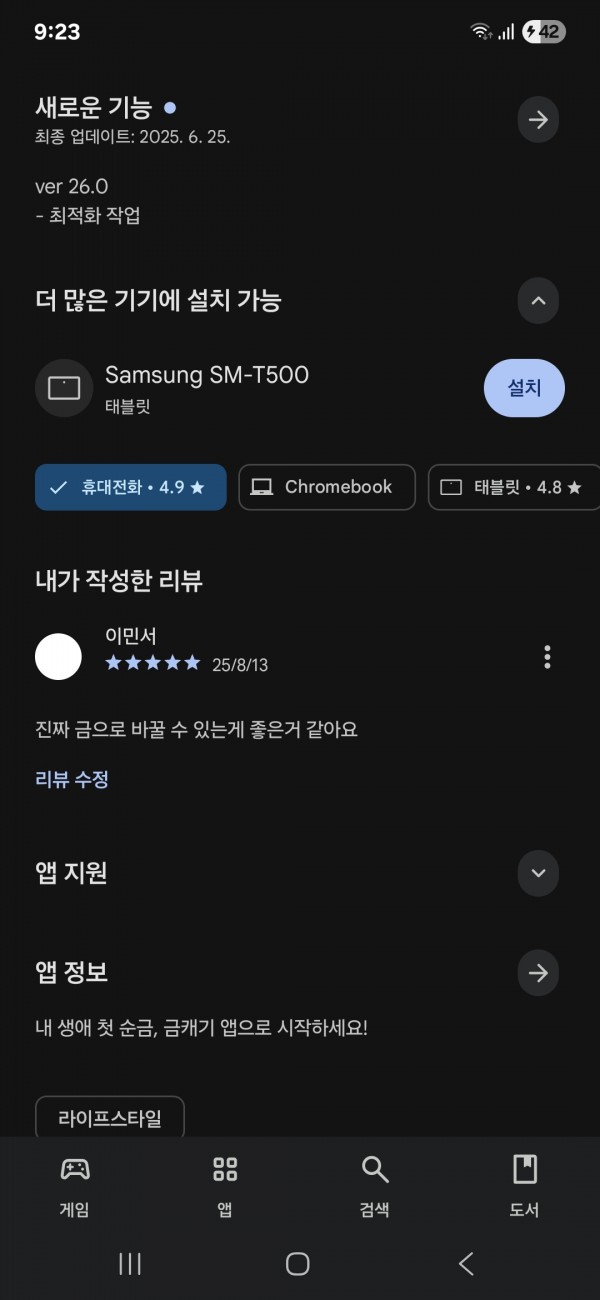This screenshot has width=600, height=1300.
Task: Open 앱 정보 details arrow
Action: [538, 972]
